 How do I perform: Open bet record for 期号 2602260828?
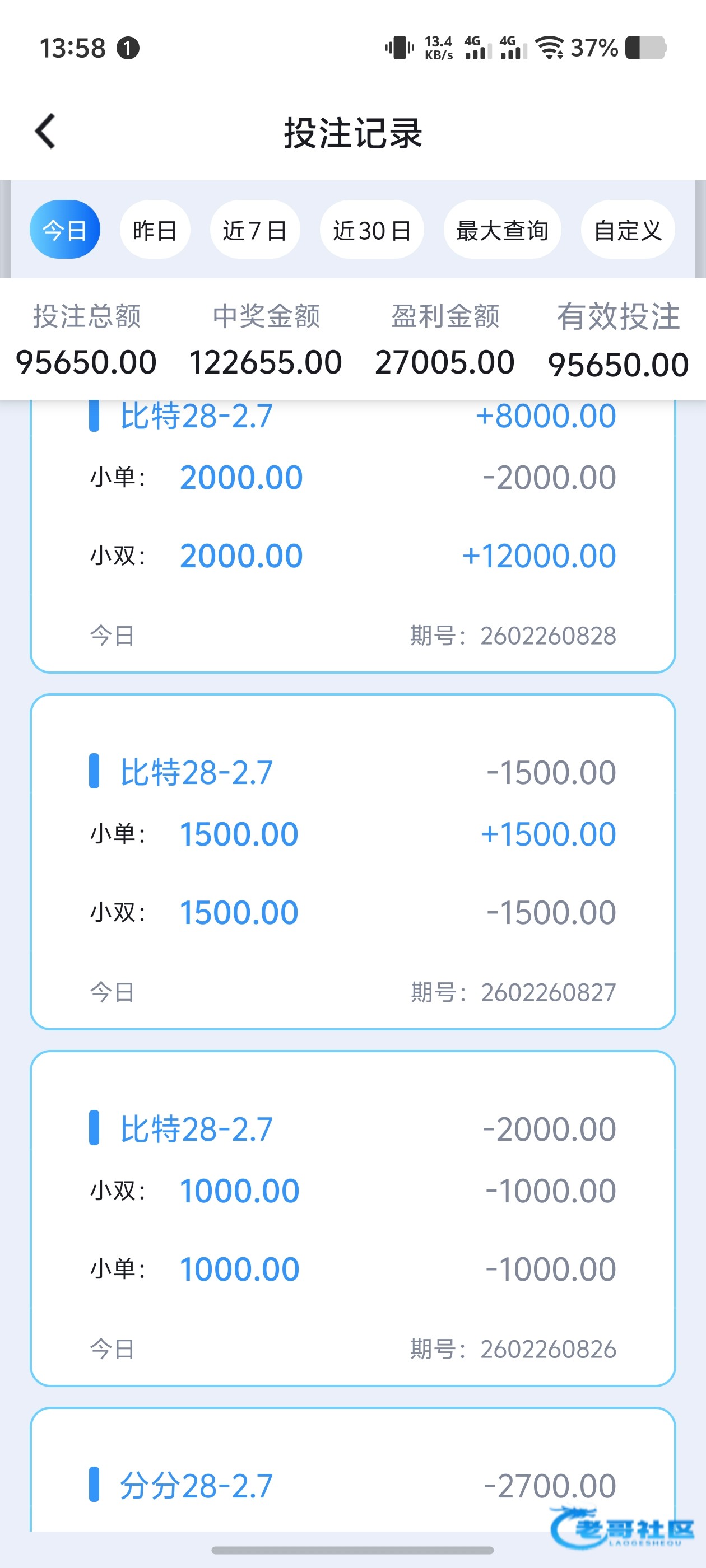pyautogui.click(x=352, y=536)
